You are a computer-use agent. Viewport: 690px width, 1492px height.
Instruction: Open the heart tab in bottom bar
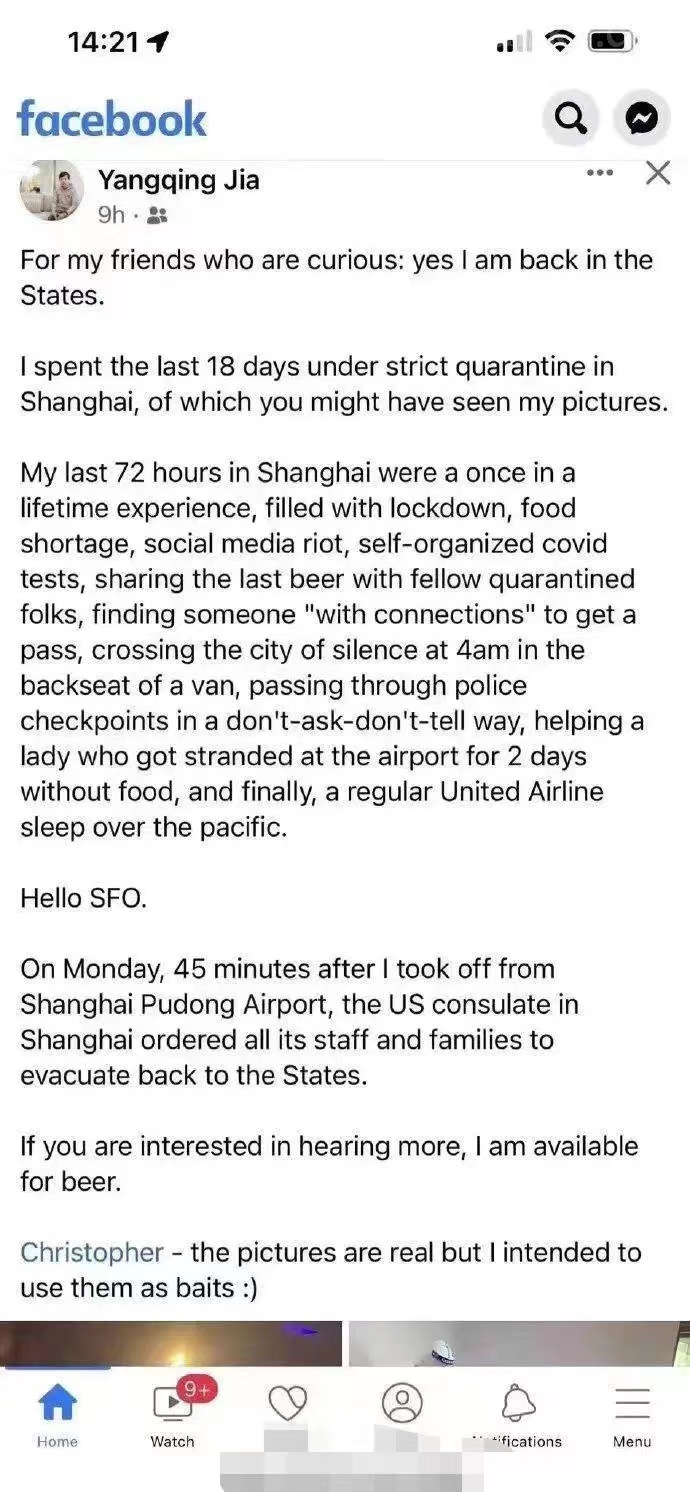coord(288,1406)
